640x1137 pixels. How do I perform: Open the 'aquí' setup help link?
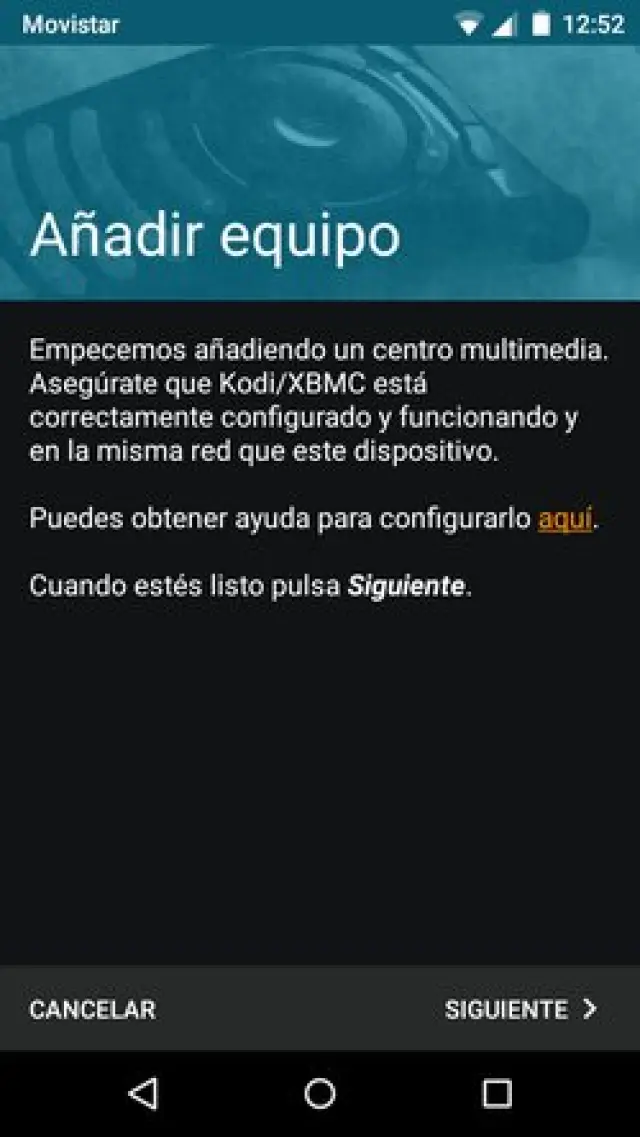(565, 519)
